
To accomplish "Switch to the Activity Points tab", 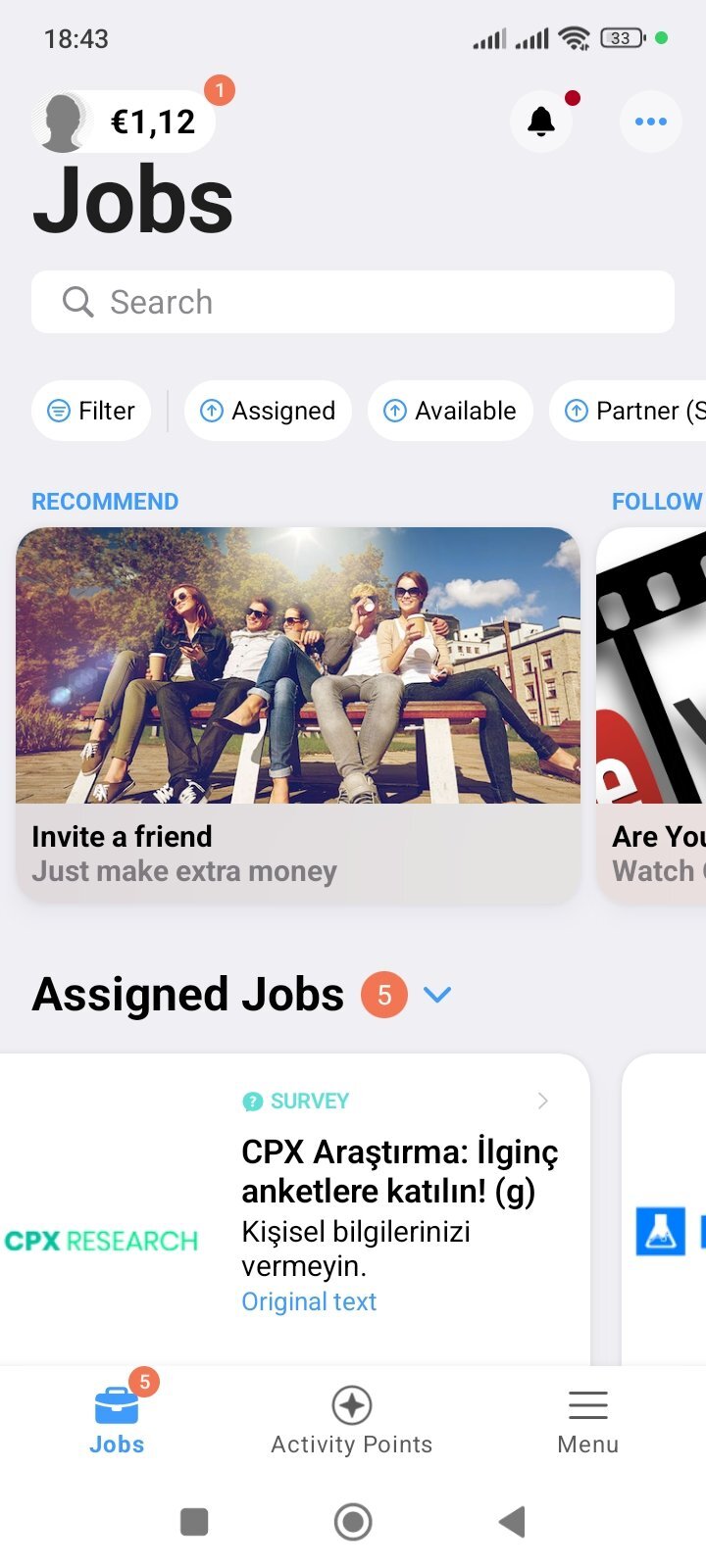I will (x=351, y=1418).
